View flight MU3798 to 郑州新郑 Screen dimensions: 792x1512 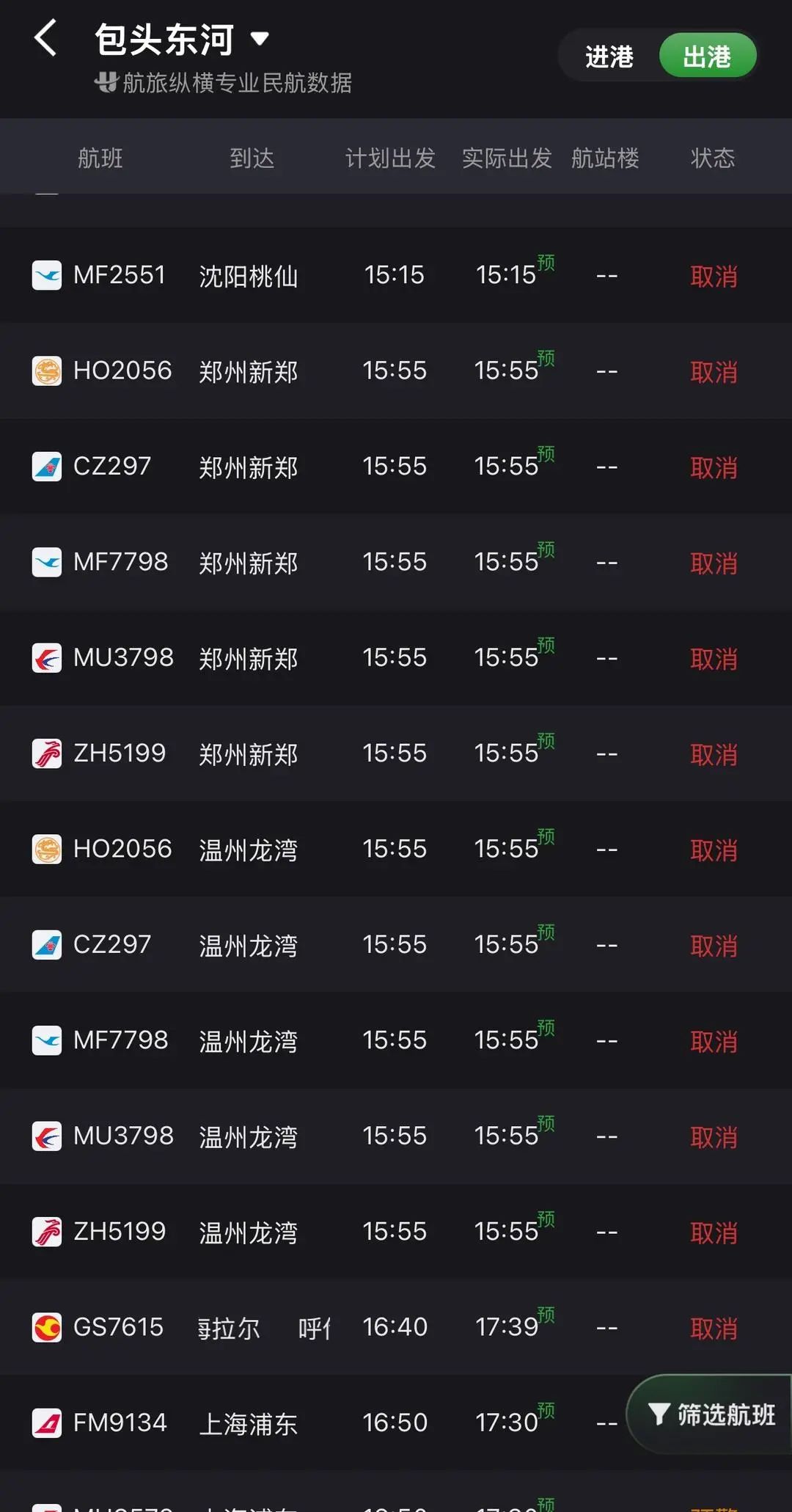[396, 658]
